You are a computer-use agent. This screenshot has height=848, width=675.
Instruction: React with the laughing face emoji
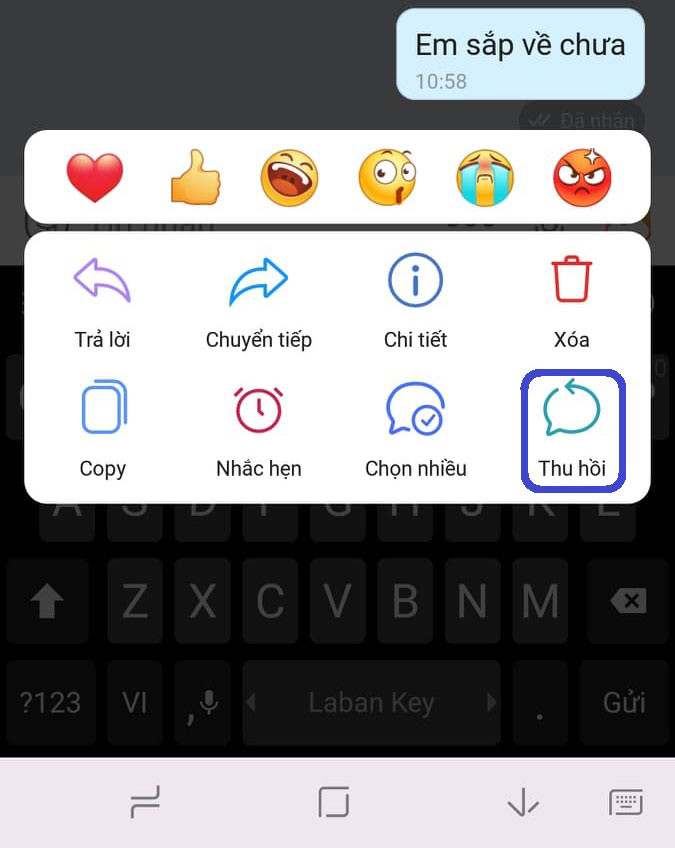(289, 178)
